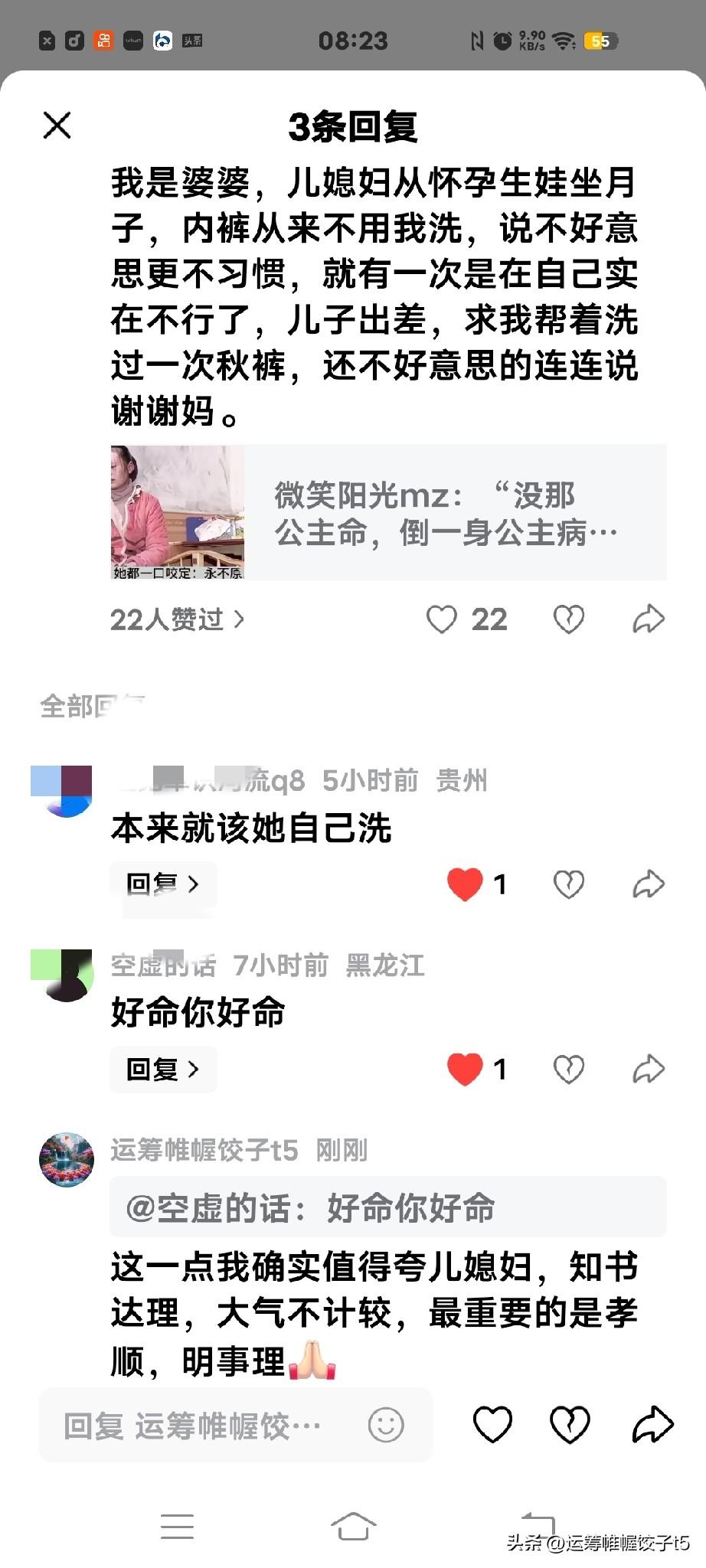The width and height of the screenshot is (706, 1568).
Task: Dislike the main comment about 婆婆
Action: [568, 619]
